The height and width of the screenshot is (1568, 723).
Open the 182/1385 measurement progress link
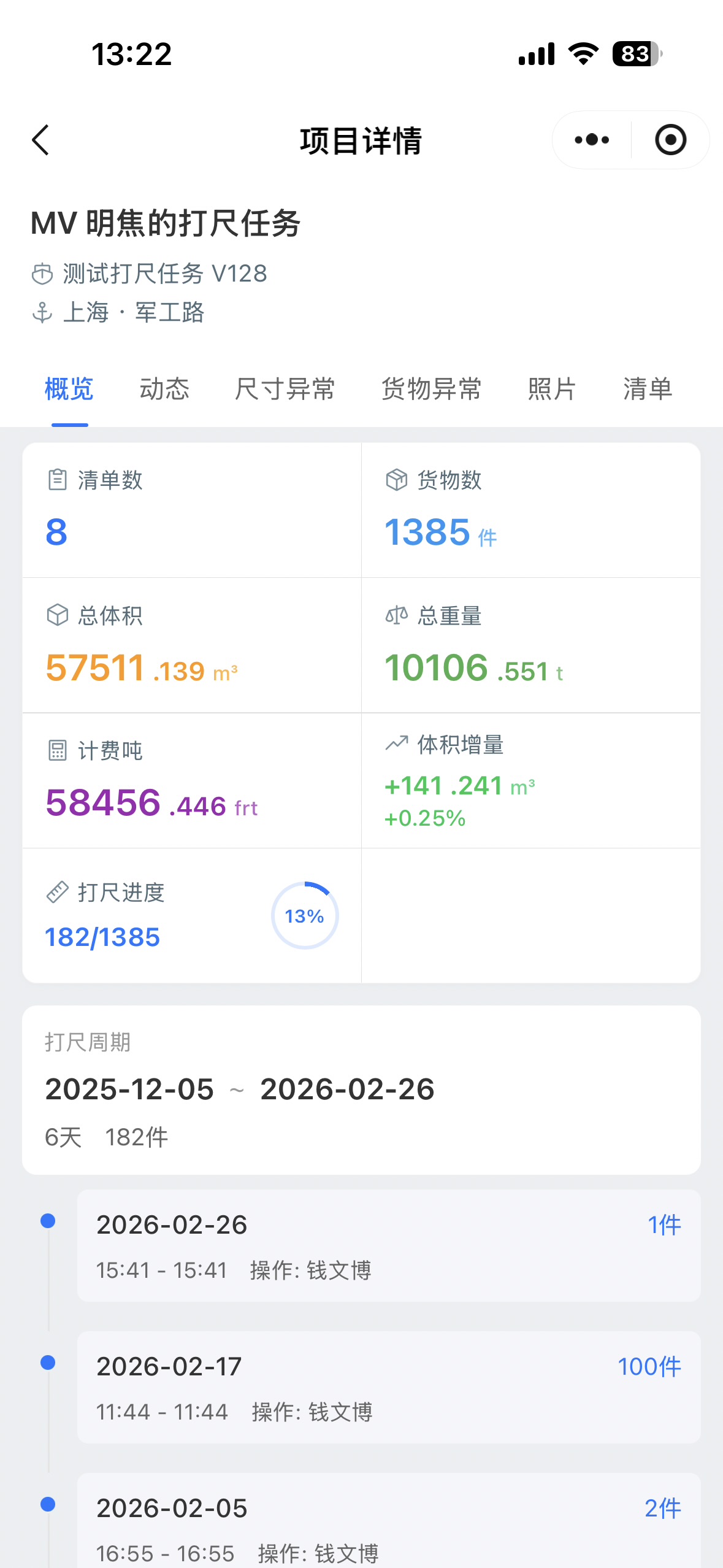point(102,937)
